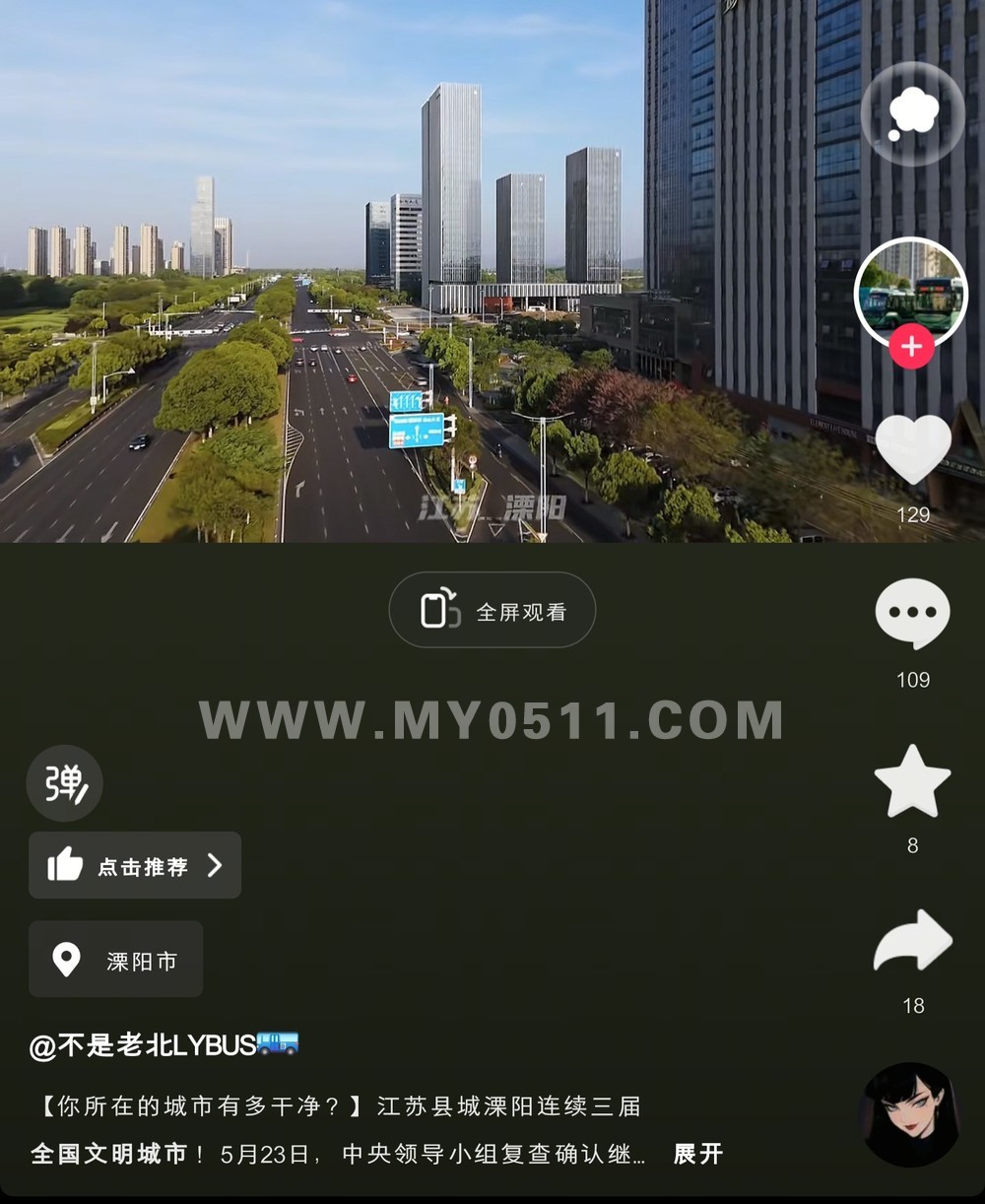Open the music disc avatar
Screen dimensions: 985x1204
[911, 1114]
